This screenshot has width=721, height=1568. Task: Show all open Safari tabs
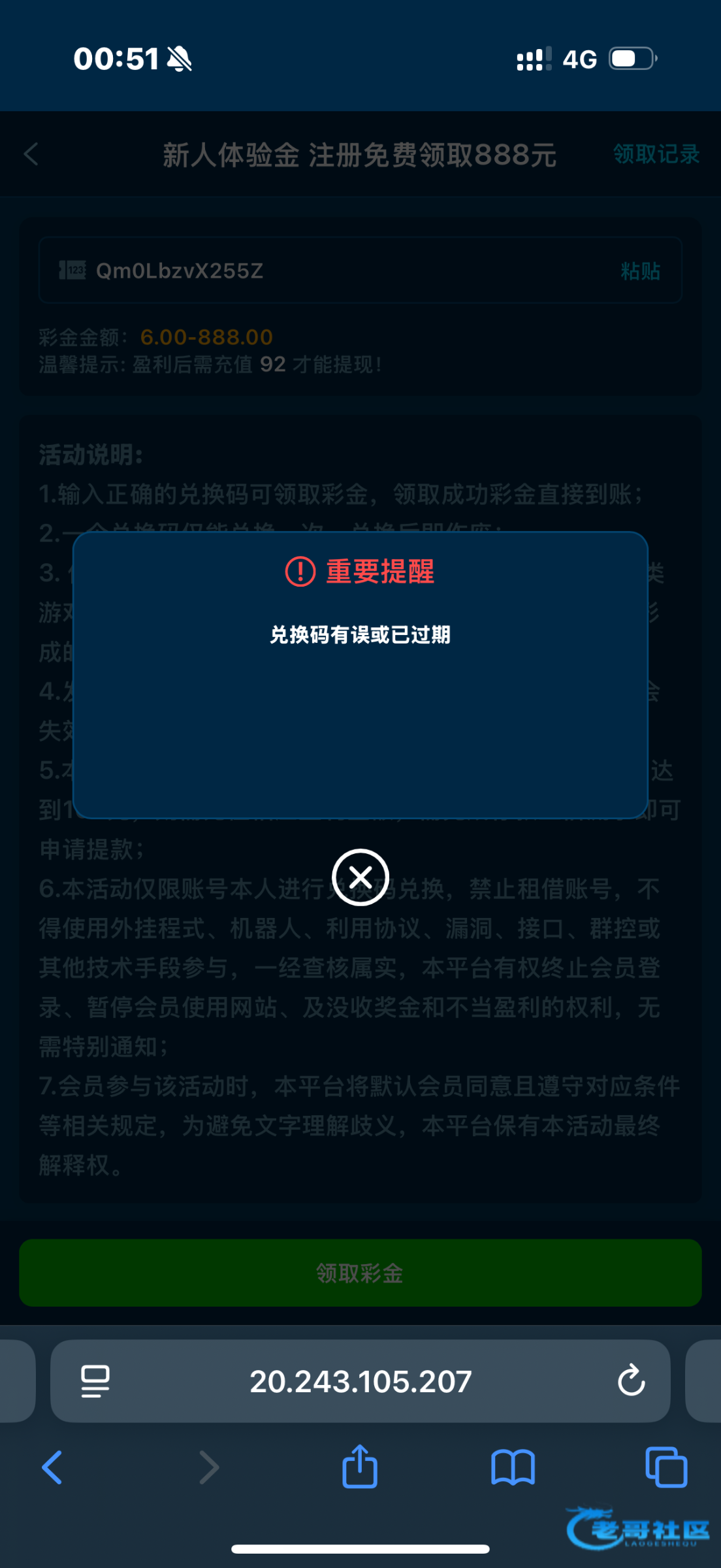(x=666, y=1467)
